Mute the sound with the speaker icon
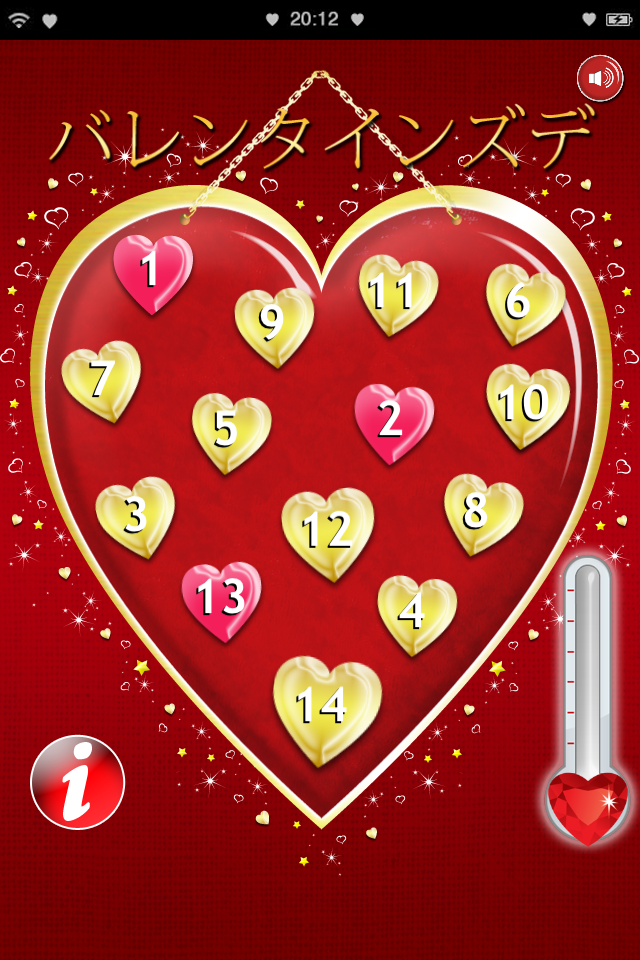Viewport: 640px width, 960px height. coord(600,78)
